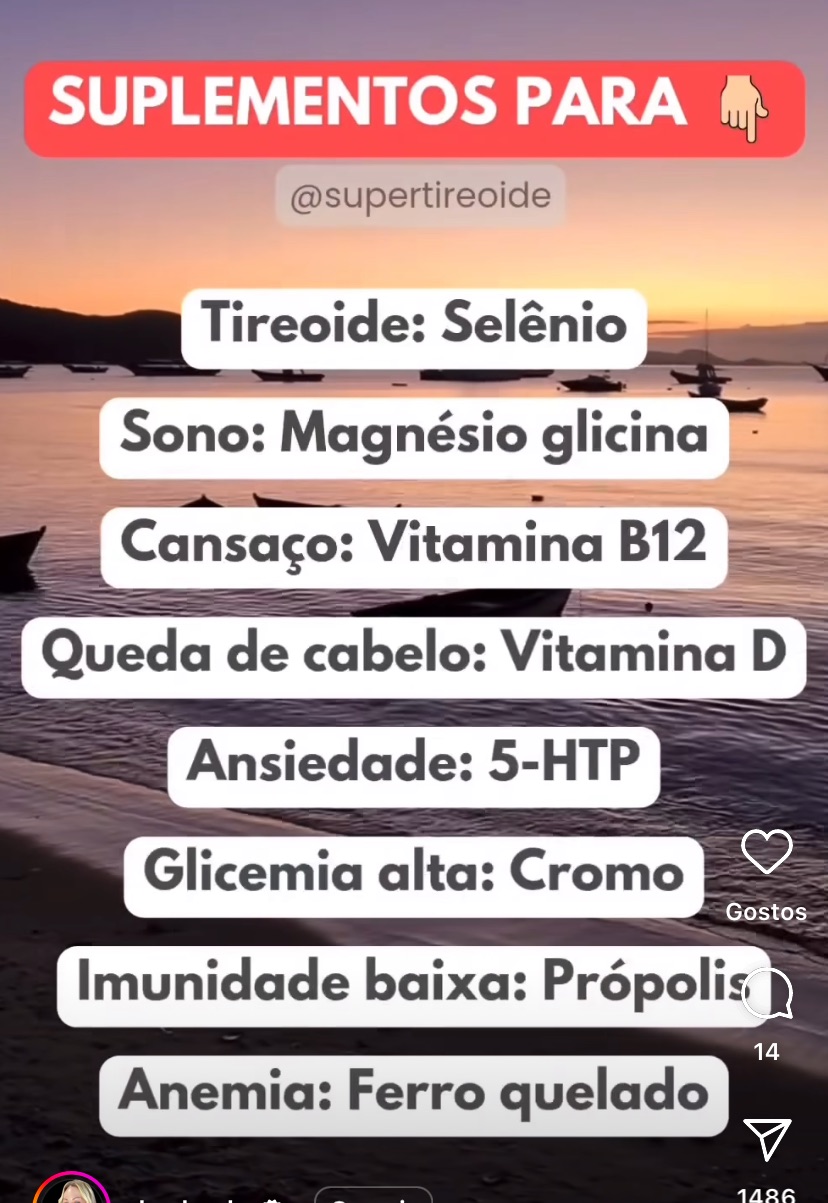Share this reel via the paper plane
Screen dimensions: 828x1203
click(x=767, y=1139)
